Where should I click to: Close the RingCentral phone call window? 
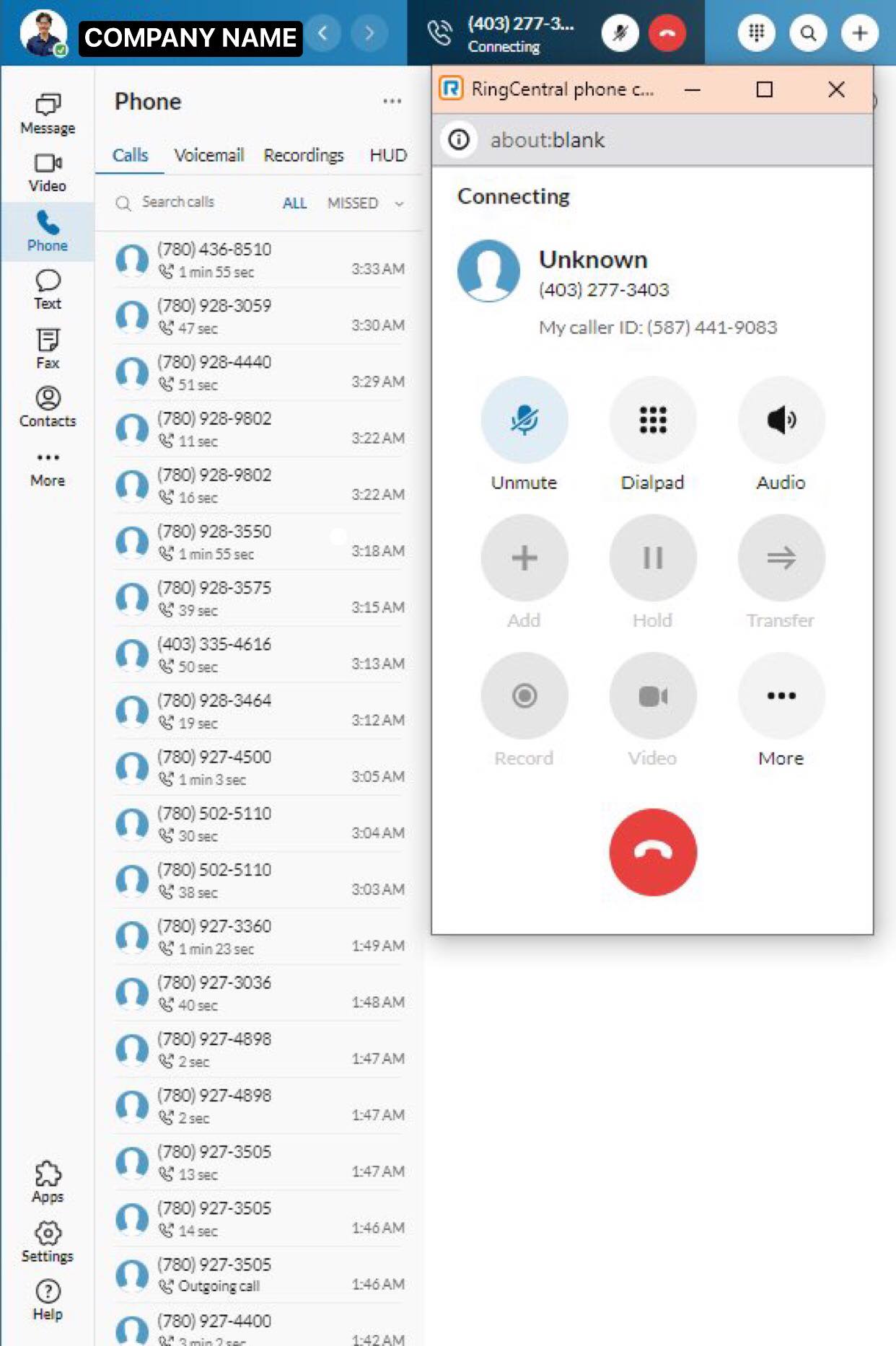(836, 89)
